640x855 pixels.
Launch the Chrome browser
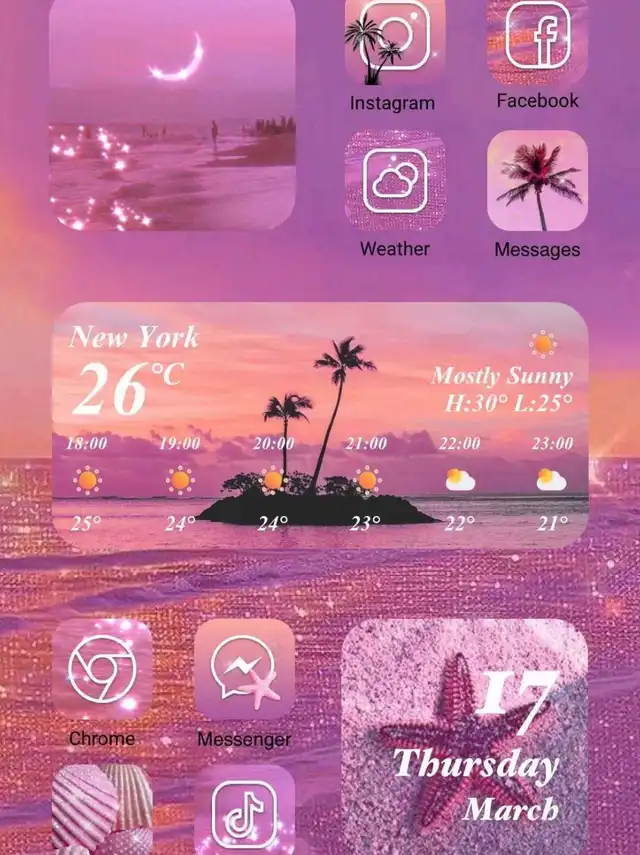pos(102,668)
